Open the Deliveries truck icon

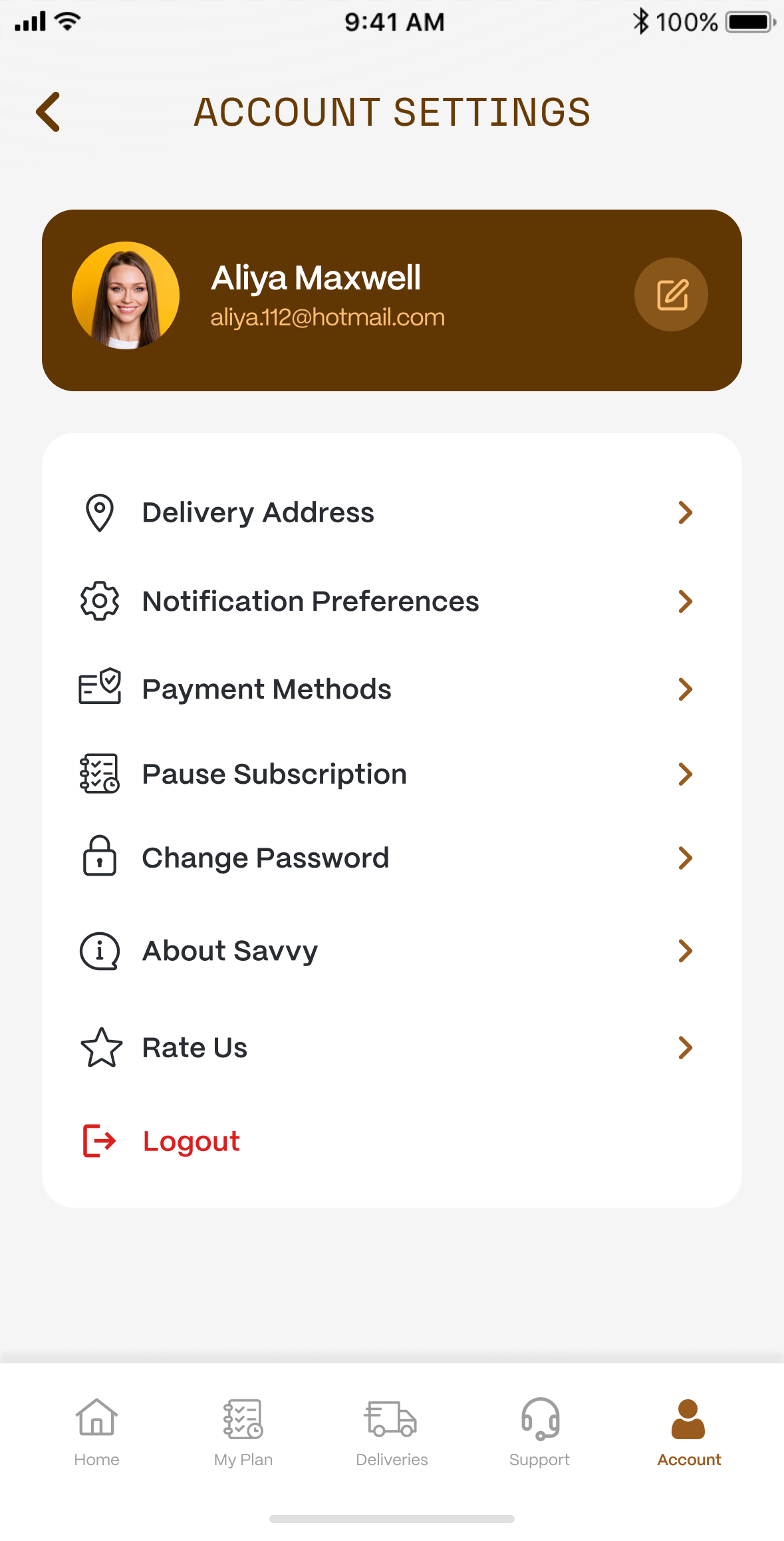[x=392, y=1419]
